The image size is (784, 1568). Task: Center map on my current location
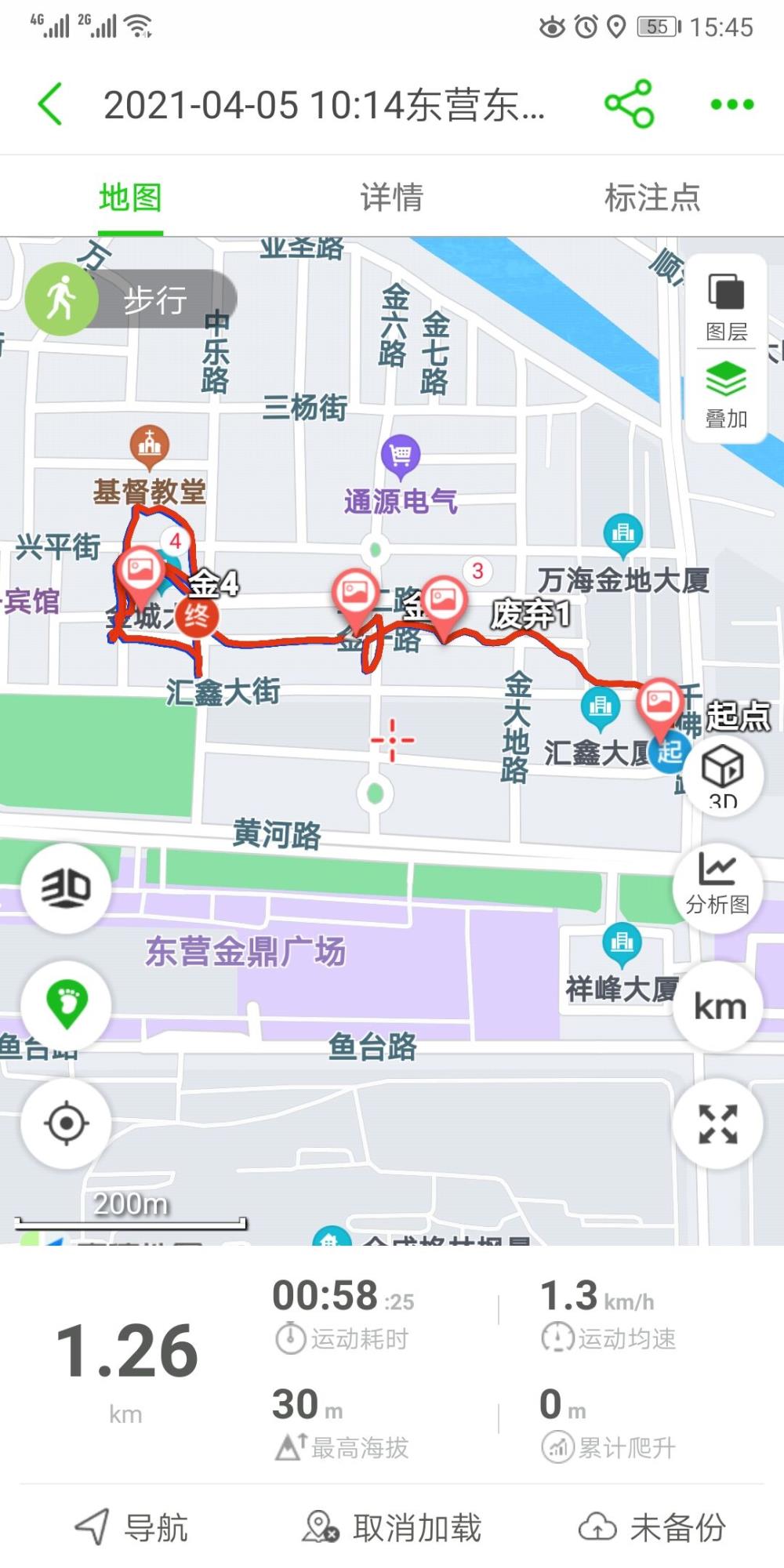[x=66, y=1123]
